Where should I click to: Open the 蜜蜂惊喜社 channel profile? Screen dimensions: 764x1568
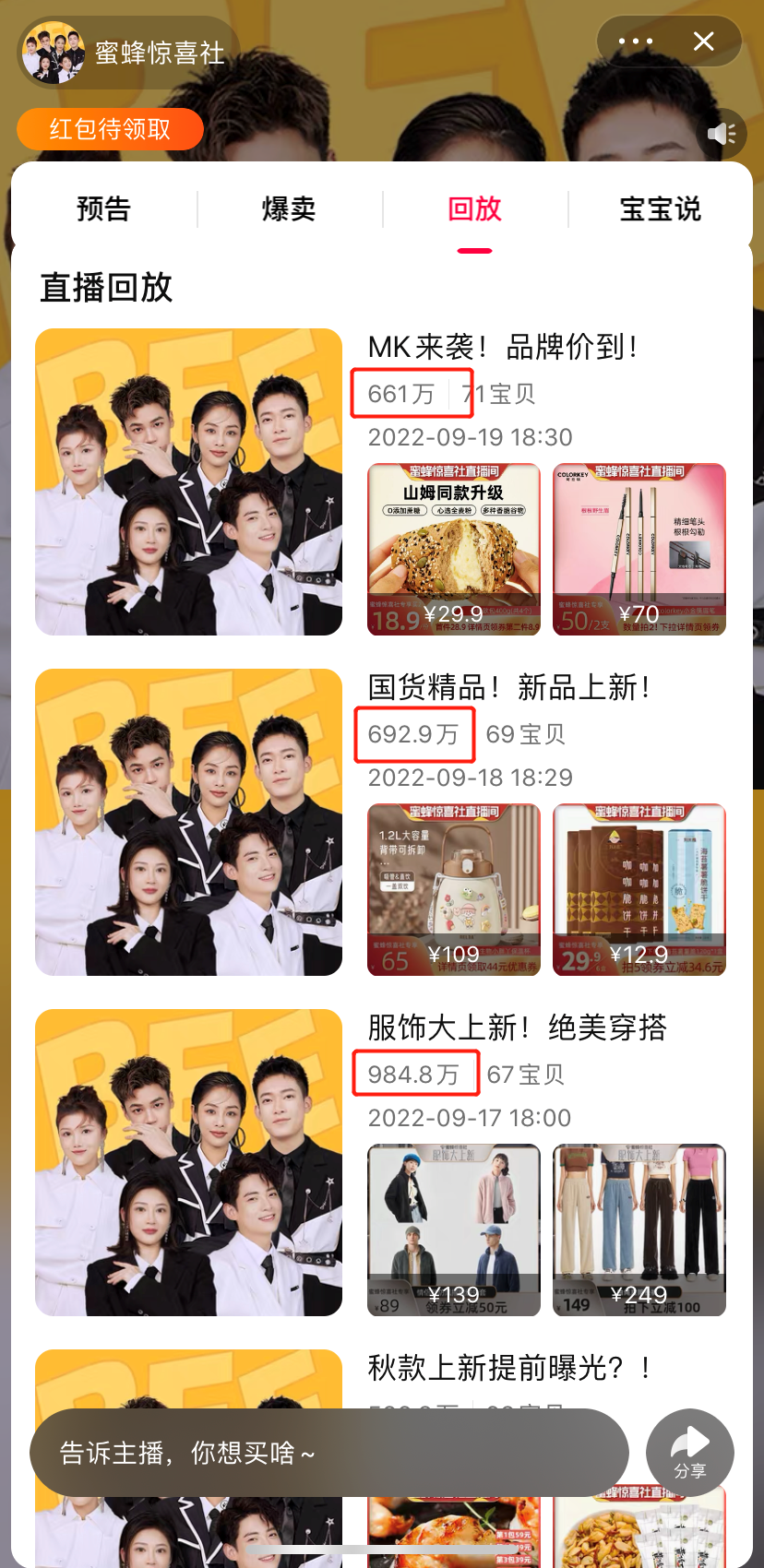click(129, 53)
